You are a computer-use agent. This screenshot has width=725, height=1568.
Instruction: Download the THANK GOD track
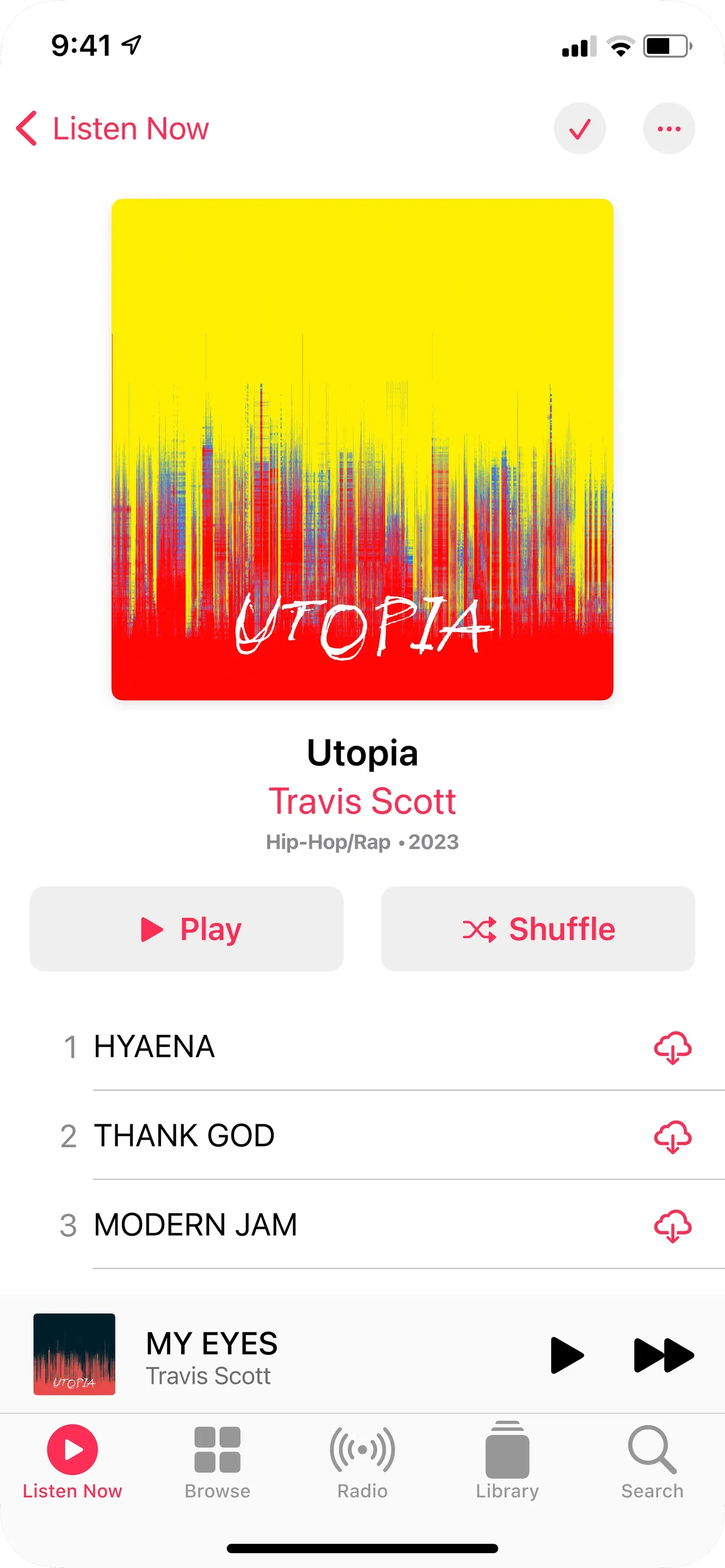(672, 1137)
